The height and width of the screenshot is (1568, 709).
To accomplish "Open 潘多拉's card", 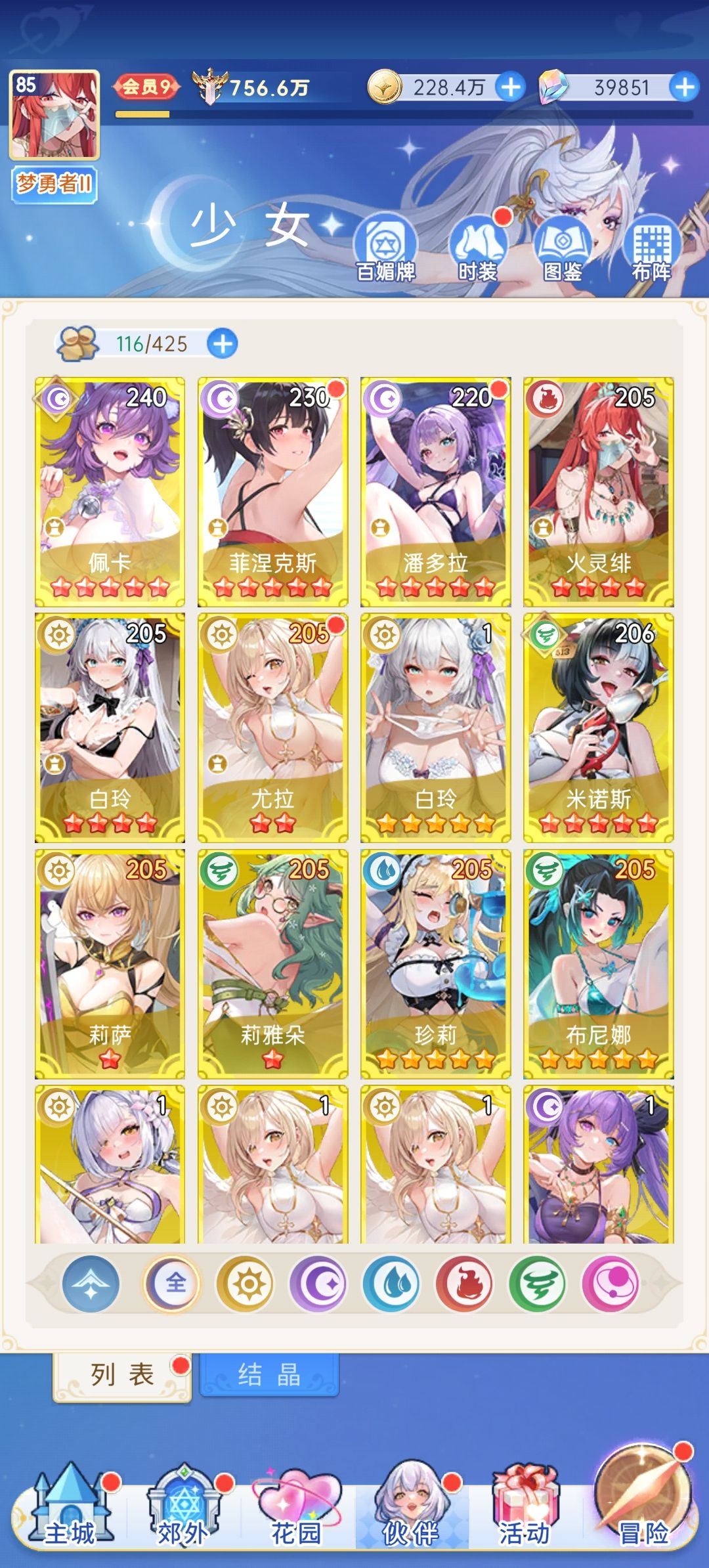I will coord(435,491).
